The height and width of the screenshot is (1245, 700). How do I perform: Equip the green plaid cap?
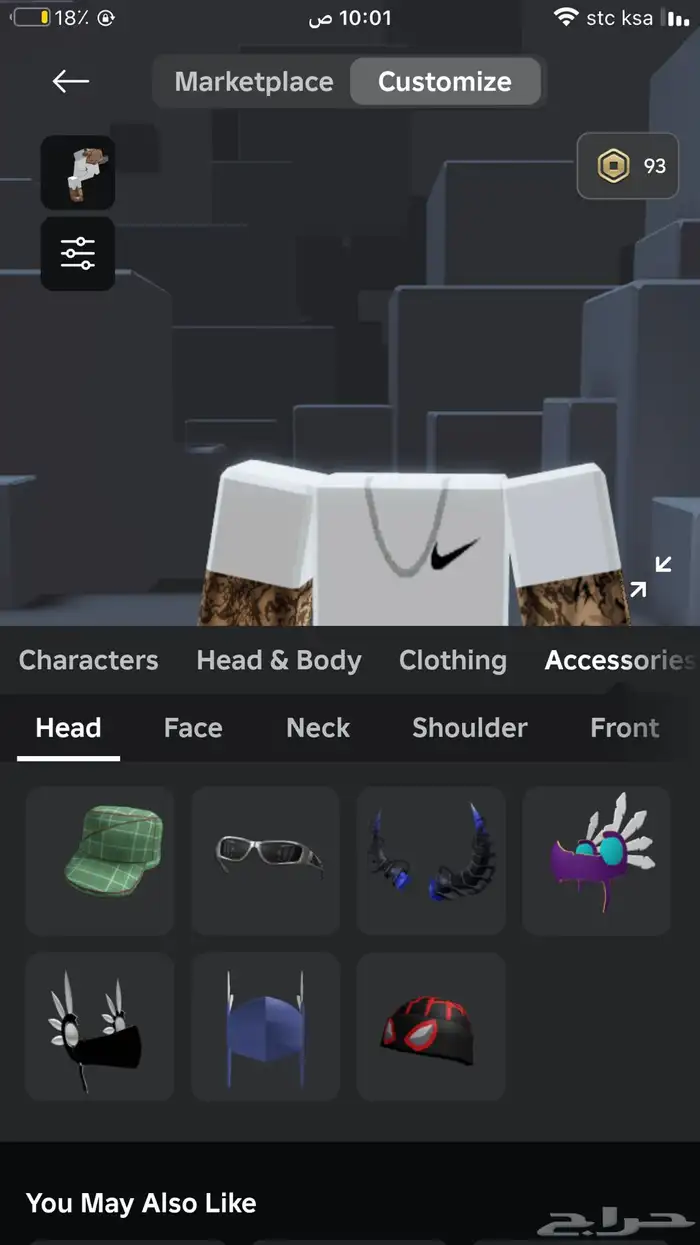tap(100, 860)
